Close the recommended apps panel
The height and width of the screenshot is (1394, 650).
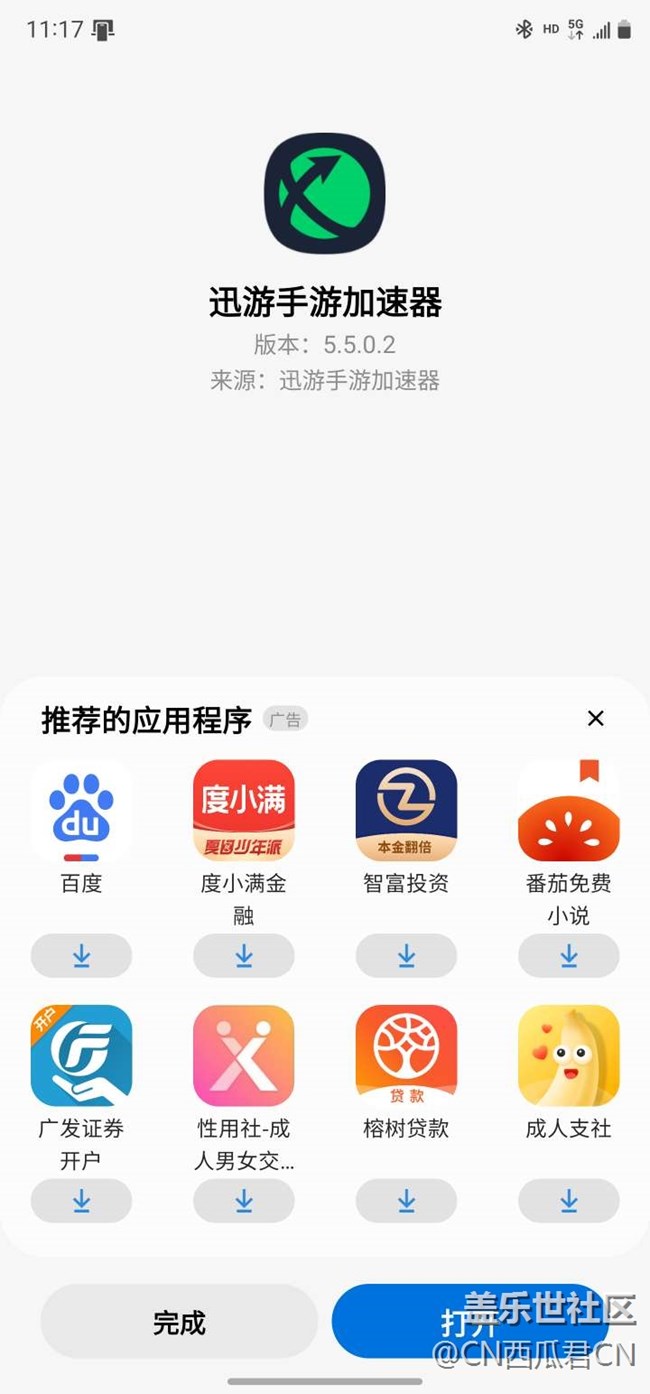pos(595,718)
